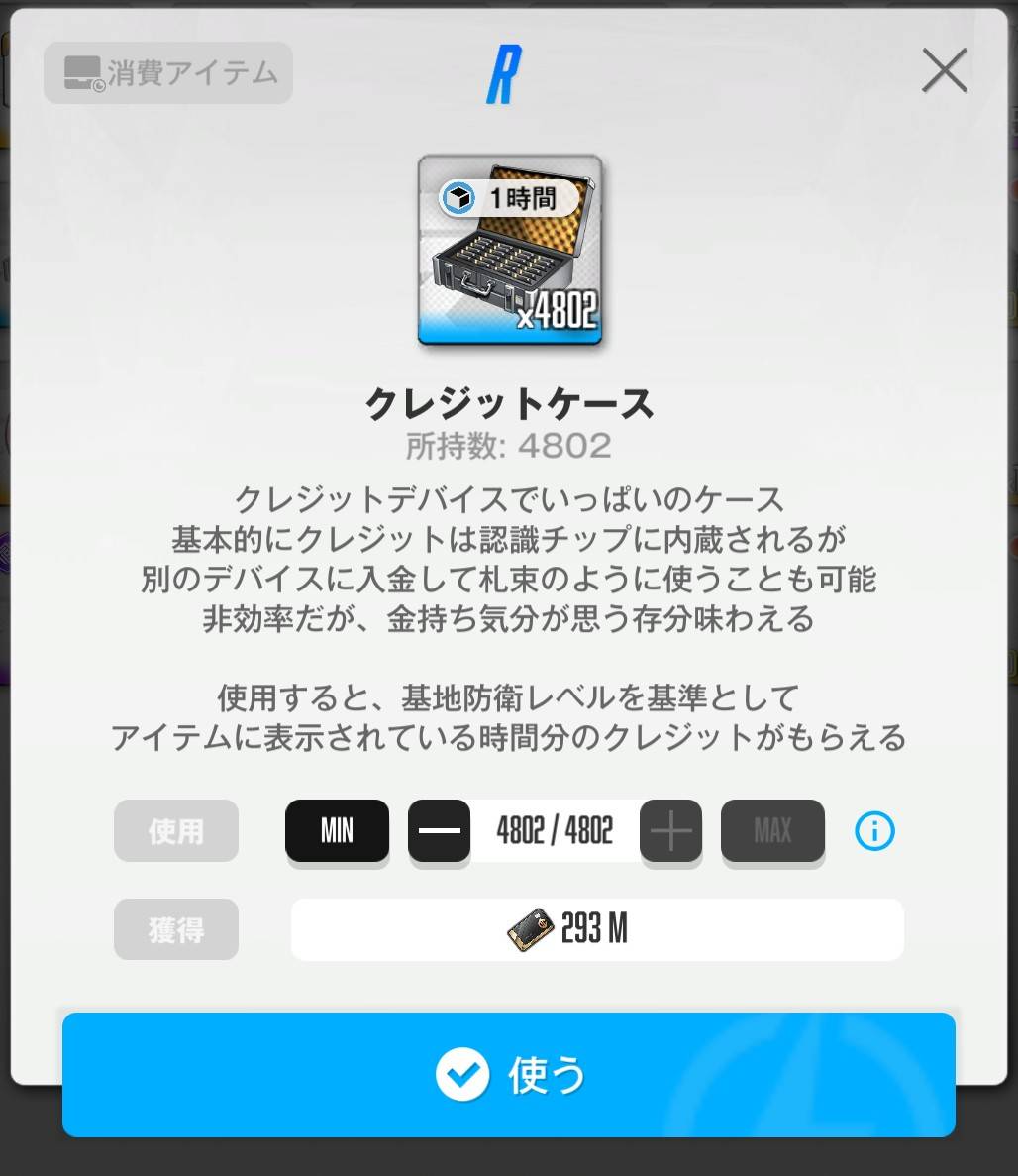1018x1176 pixels.
Task: Set use quantity to MIN
Action: tap(337, 830)
